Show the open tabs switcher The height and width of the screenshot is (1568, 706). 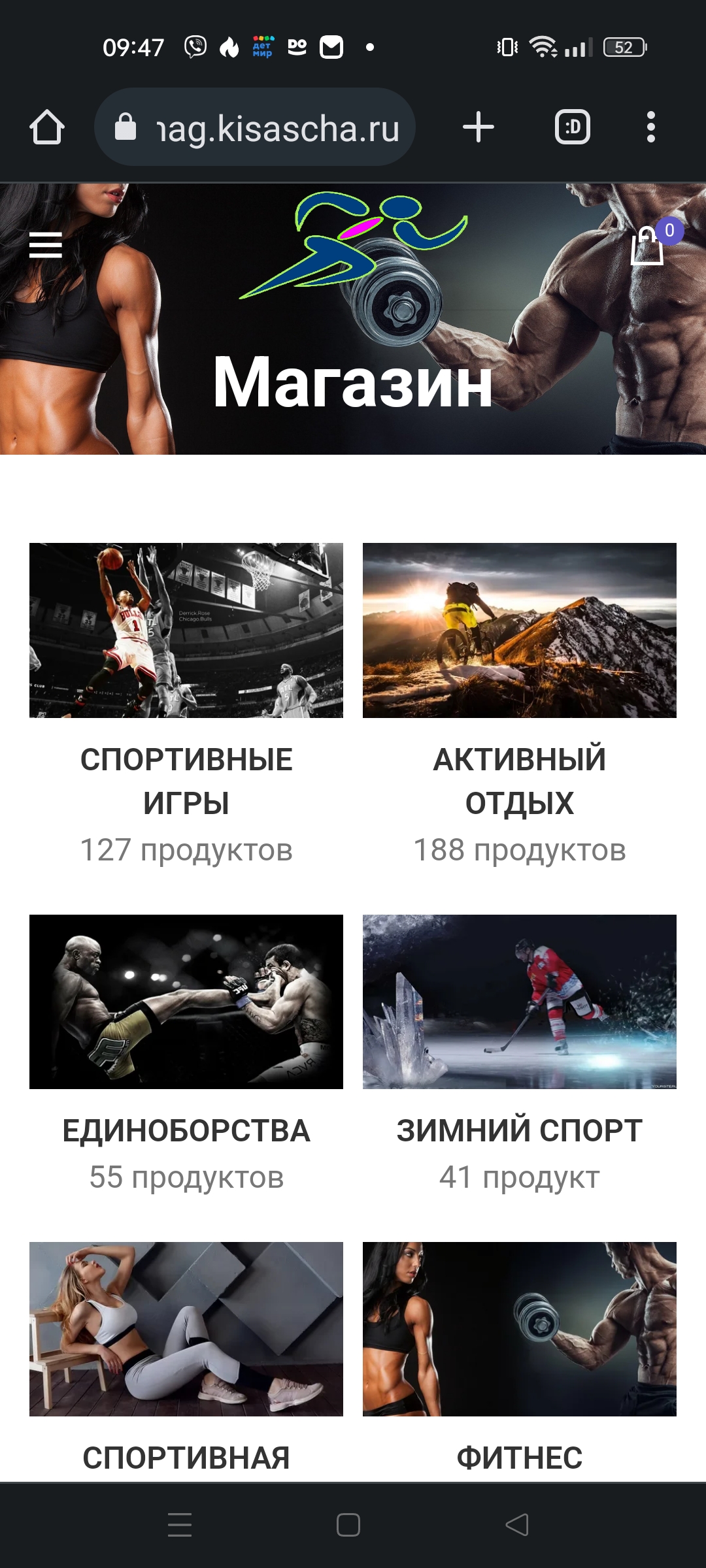(573, 127)
